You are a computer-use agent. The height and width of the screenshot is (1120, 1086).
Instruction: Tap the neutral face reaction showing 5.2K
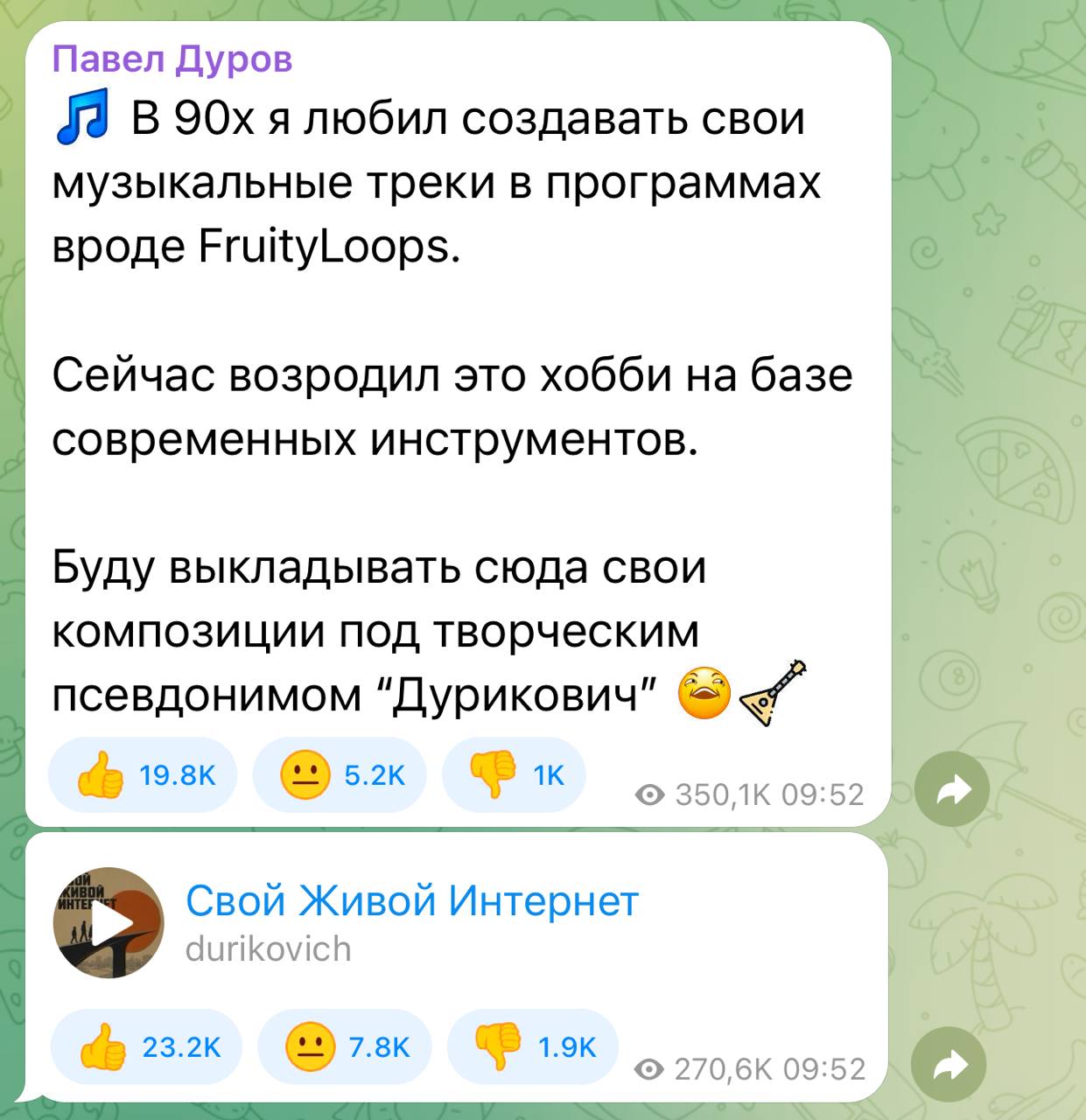point(340,775)
